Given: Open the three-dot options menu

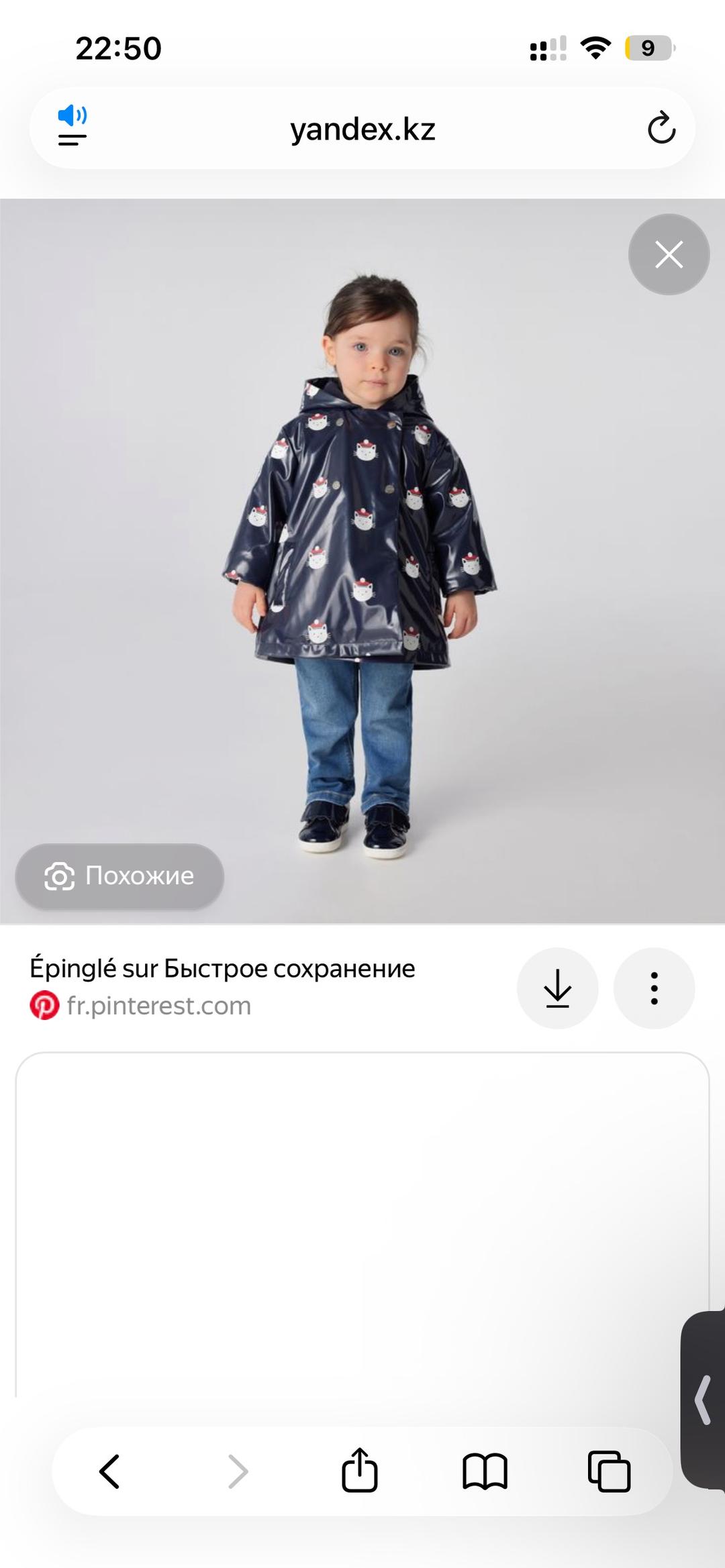Looking at the screenshot, I should (x=654, y=988).
